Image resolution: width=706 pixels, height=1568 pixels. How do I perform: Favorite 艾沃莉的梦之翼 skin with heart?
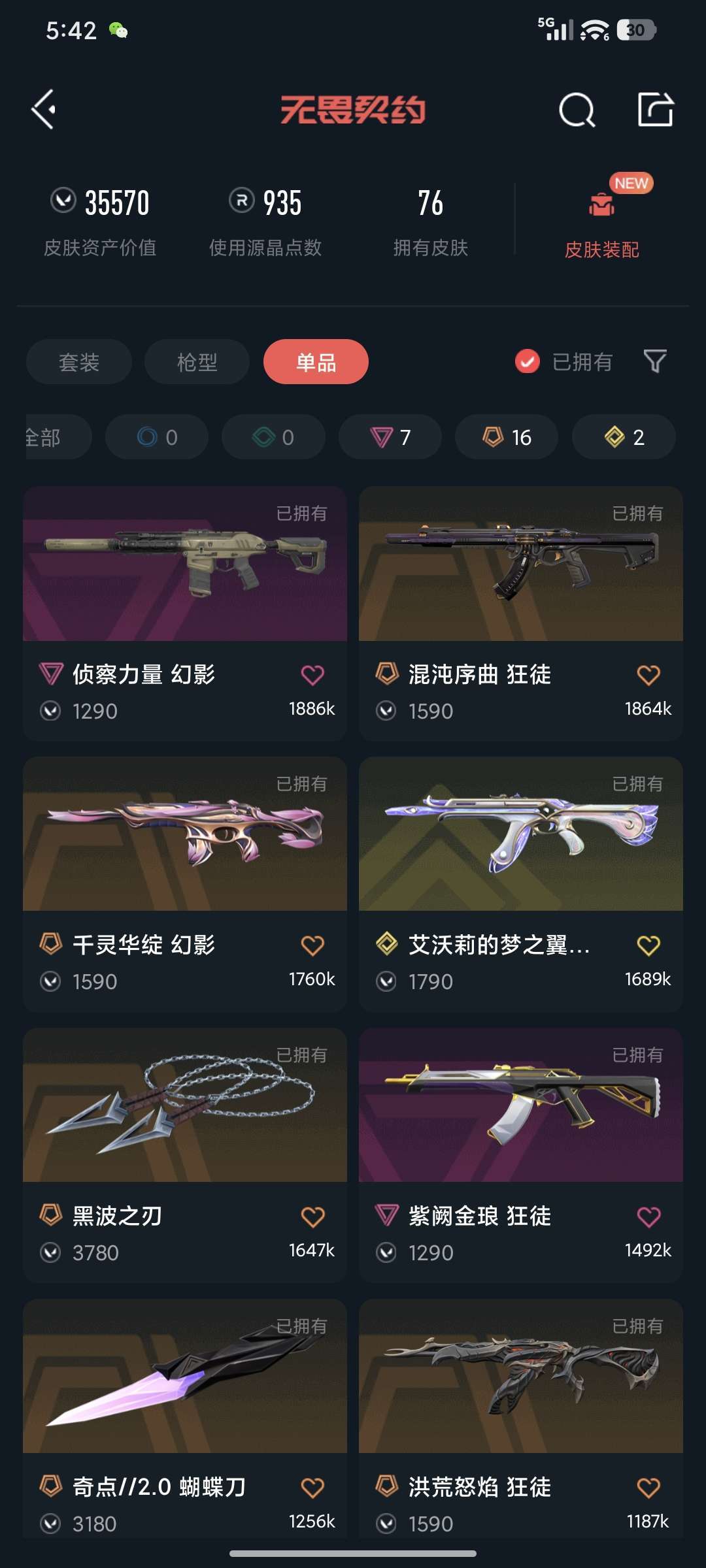point(648,945)
